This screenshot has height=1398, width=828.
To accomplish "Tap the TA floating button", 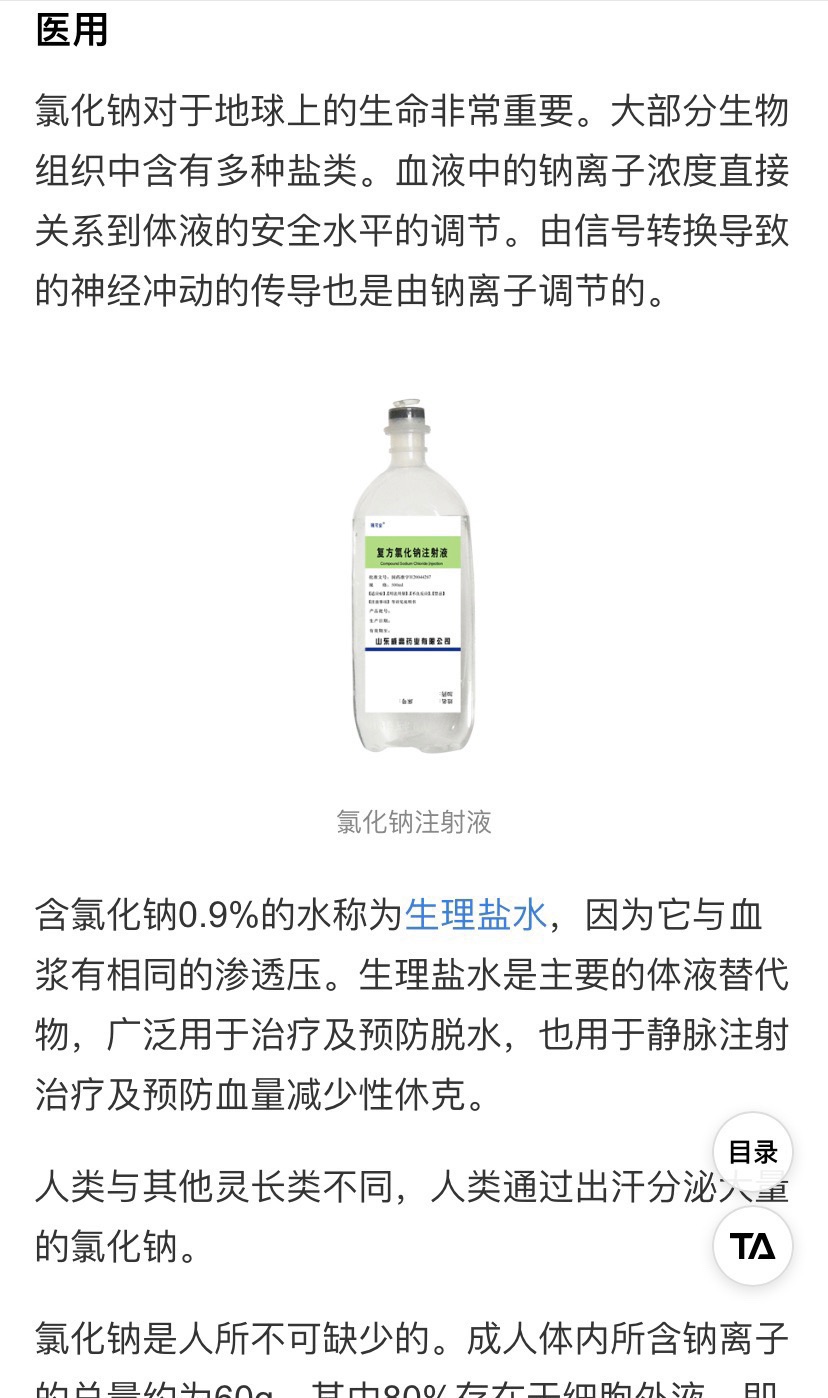I will [x=753, y=1246].
